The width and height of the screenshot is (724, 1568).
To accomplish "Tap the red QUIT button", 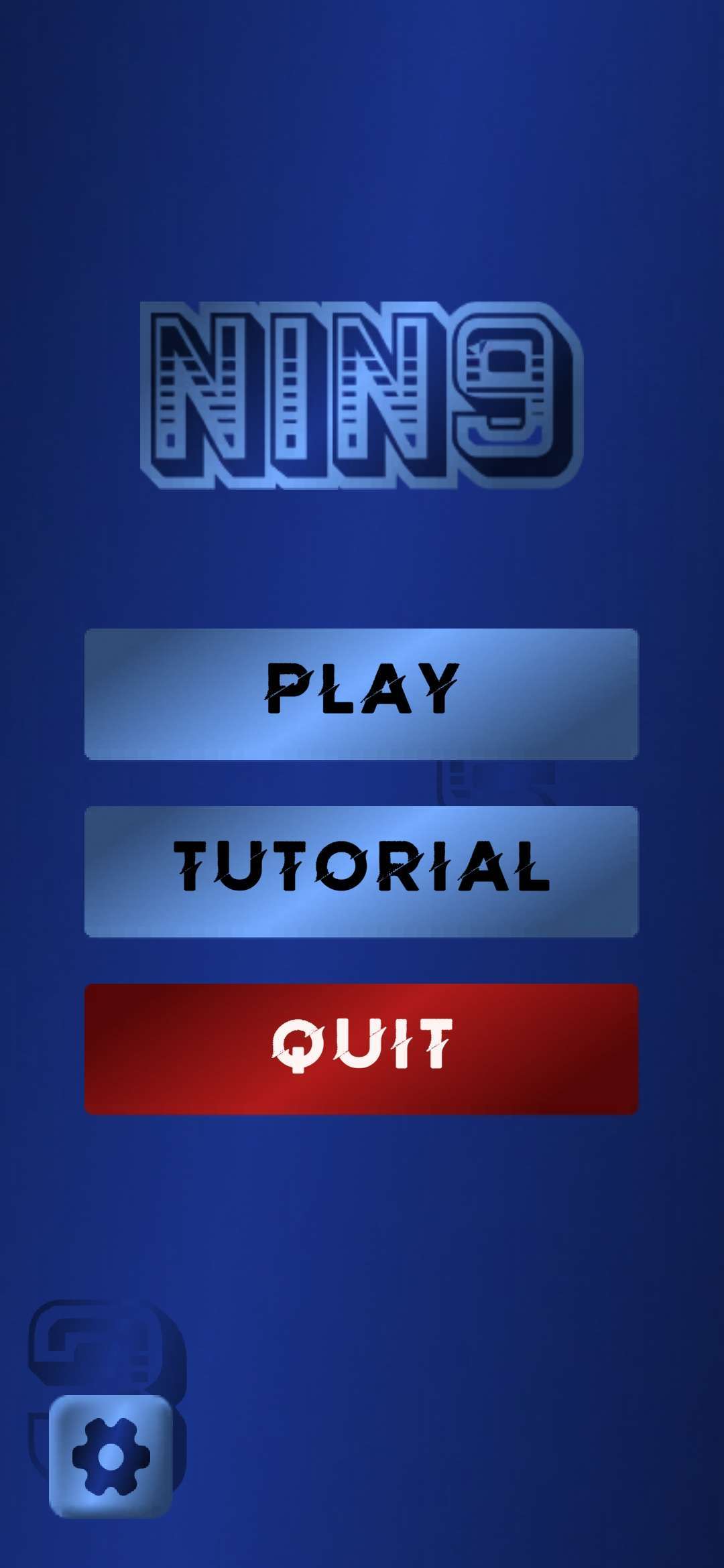I will tap(361, 1049).
